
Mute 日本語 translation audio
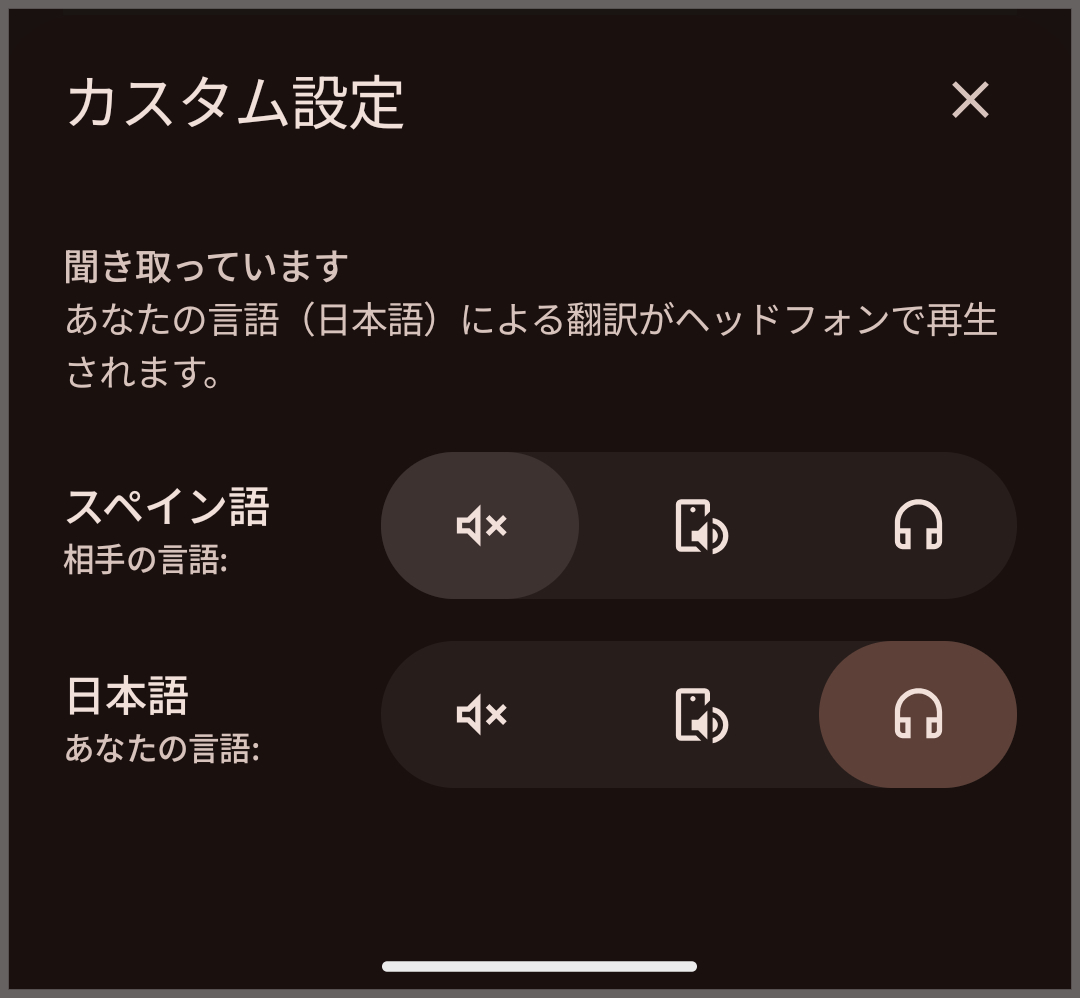pos(481,715)
